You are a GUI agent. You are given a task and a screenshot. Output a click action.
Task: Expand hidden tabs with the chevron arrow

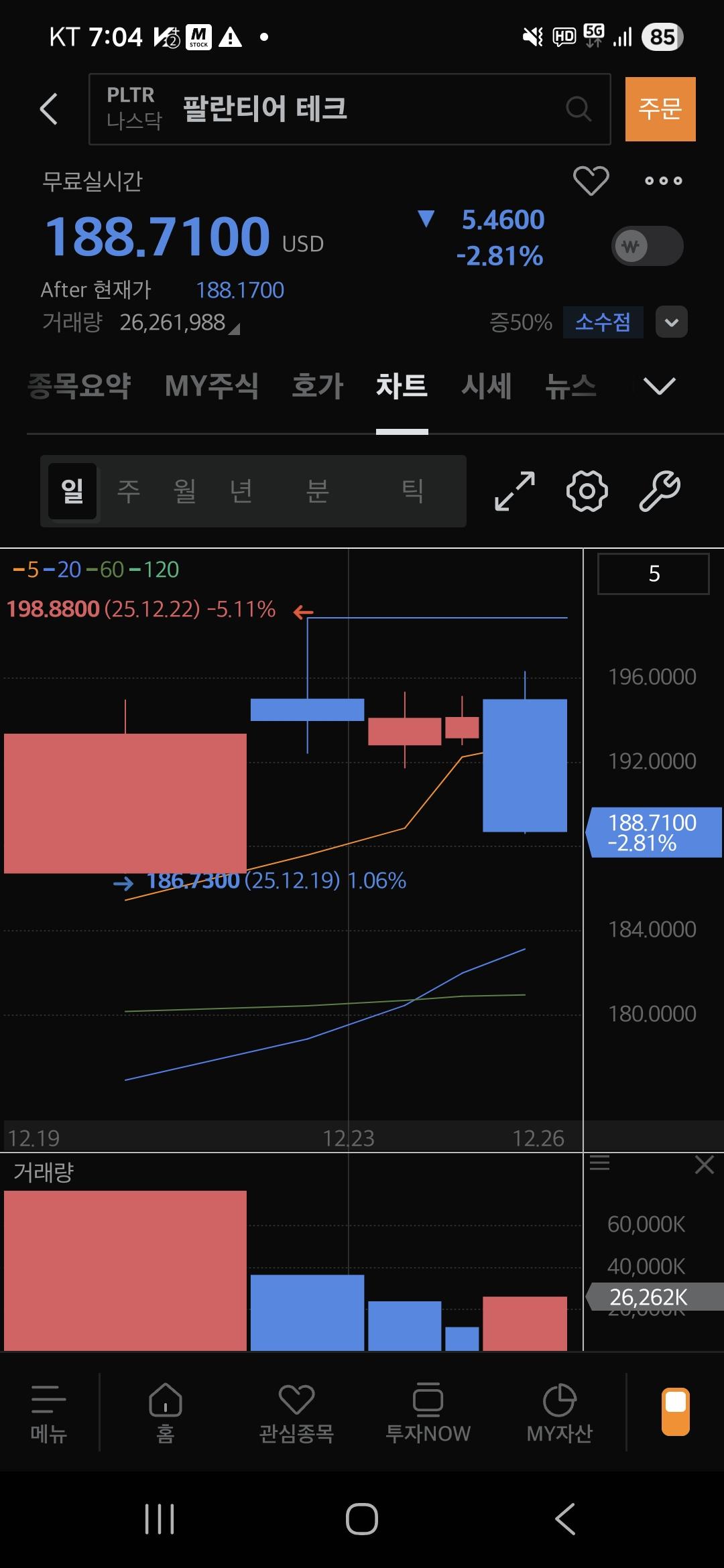658,385
